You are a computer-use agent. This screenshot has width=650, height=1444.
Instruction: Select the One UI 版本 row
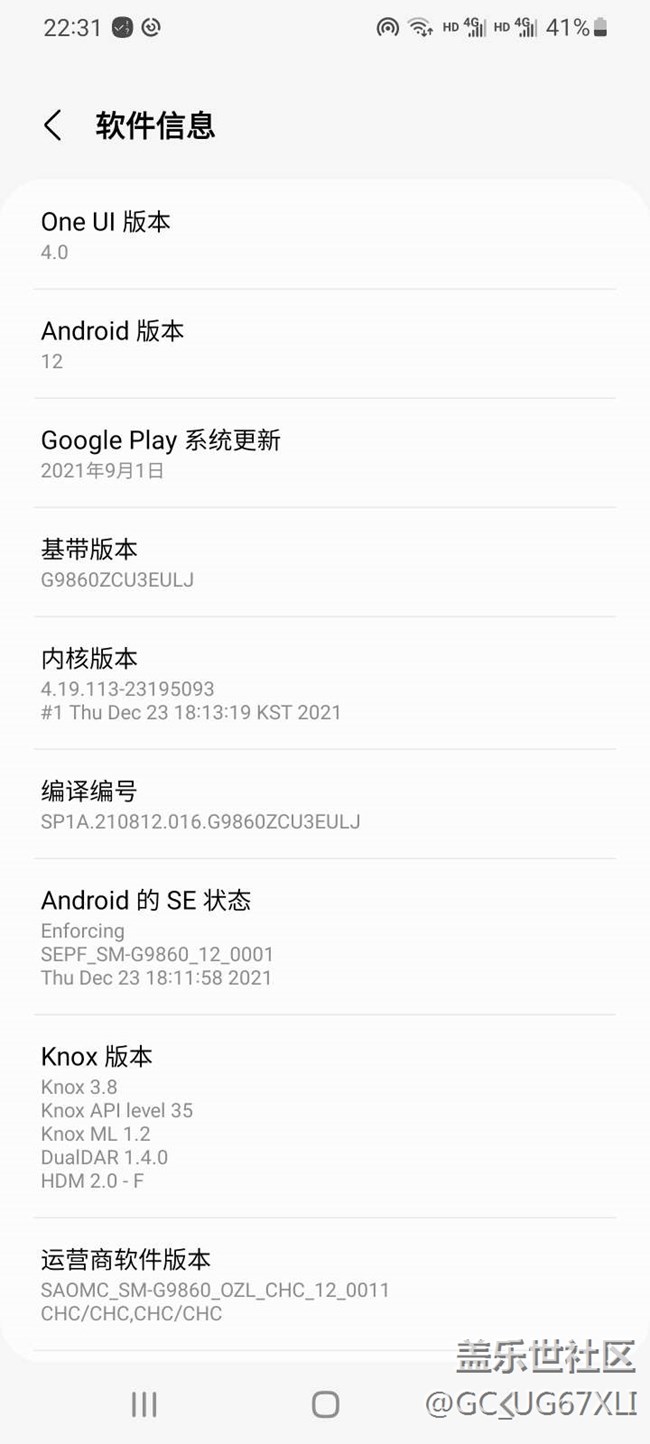pos(324,235)
